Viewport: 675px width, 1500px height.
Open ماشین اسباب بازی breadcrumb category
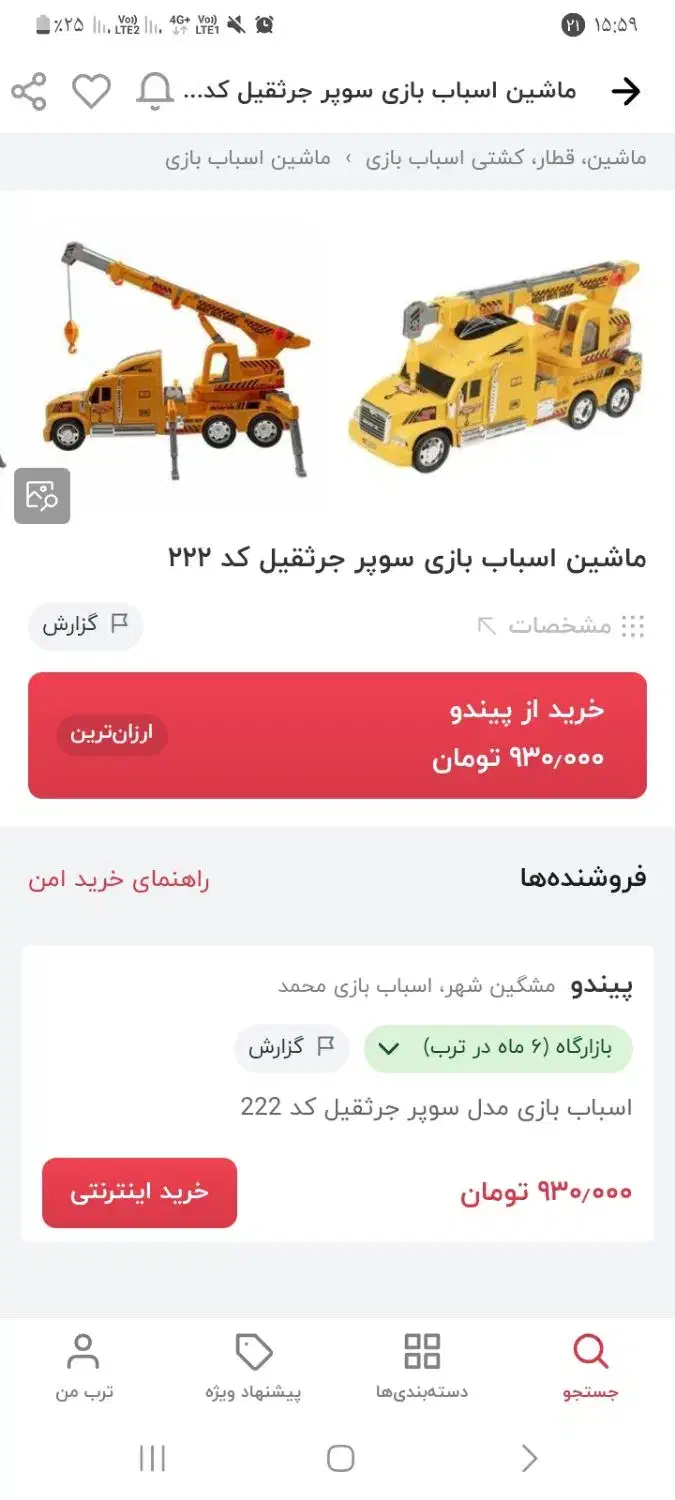point(248,159)
